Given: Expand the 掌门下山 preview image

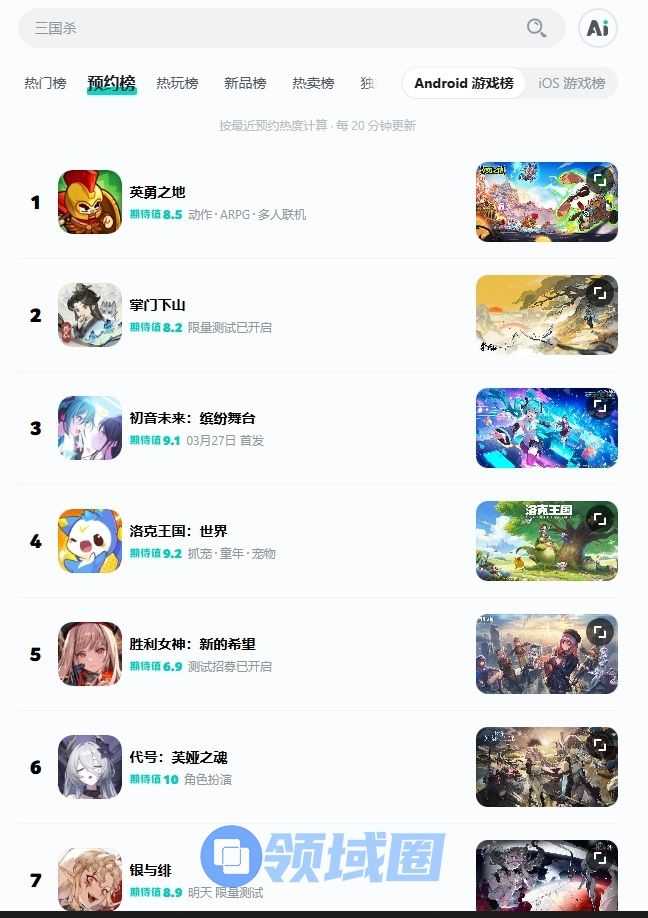Looking at the screenshot, I should click(599, 293).
